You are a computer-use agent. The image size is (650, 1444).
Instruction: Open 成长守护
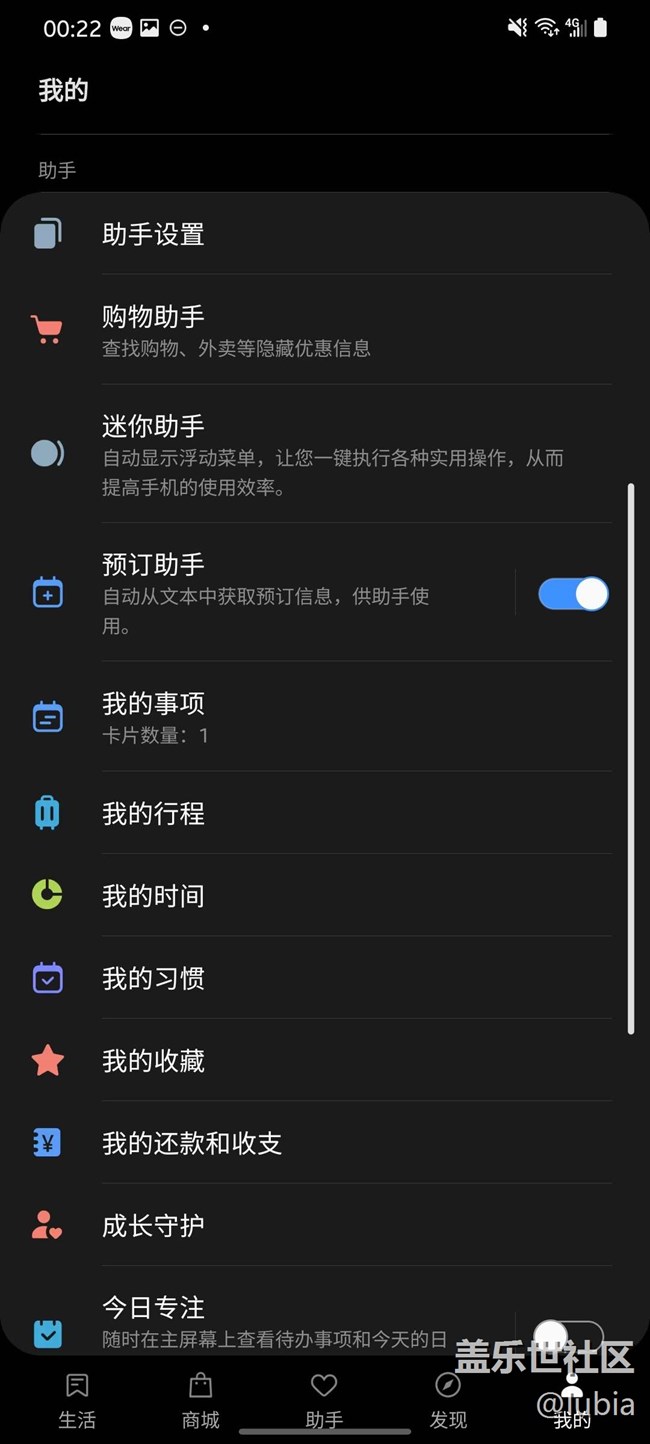325,1224
